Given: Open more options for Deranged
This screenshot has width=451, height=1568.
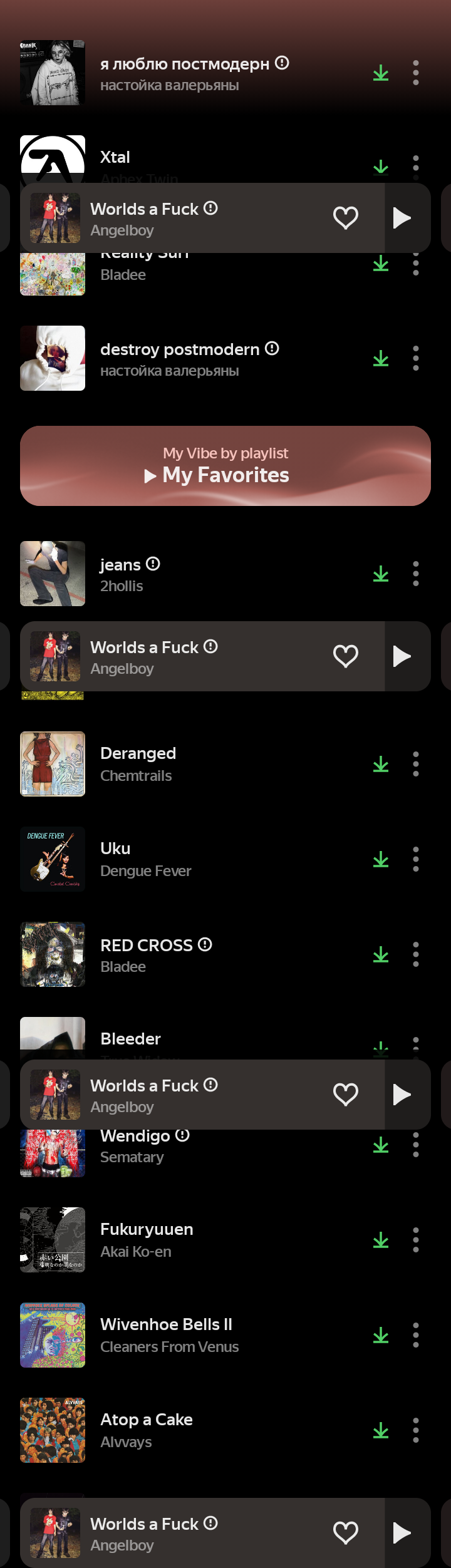Looking at the screenshot, I should click(416, 764).
